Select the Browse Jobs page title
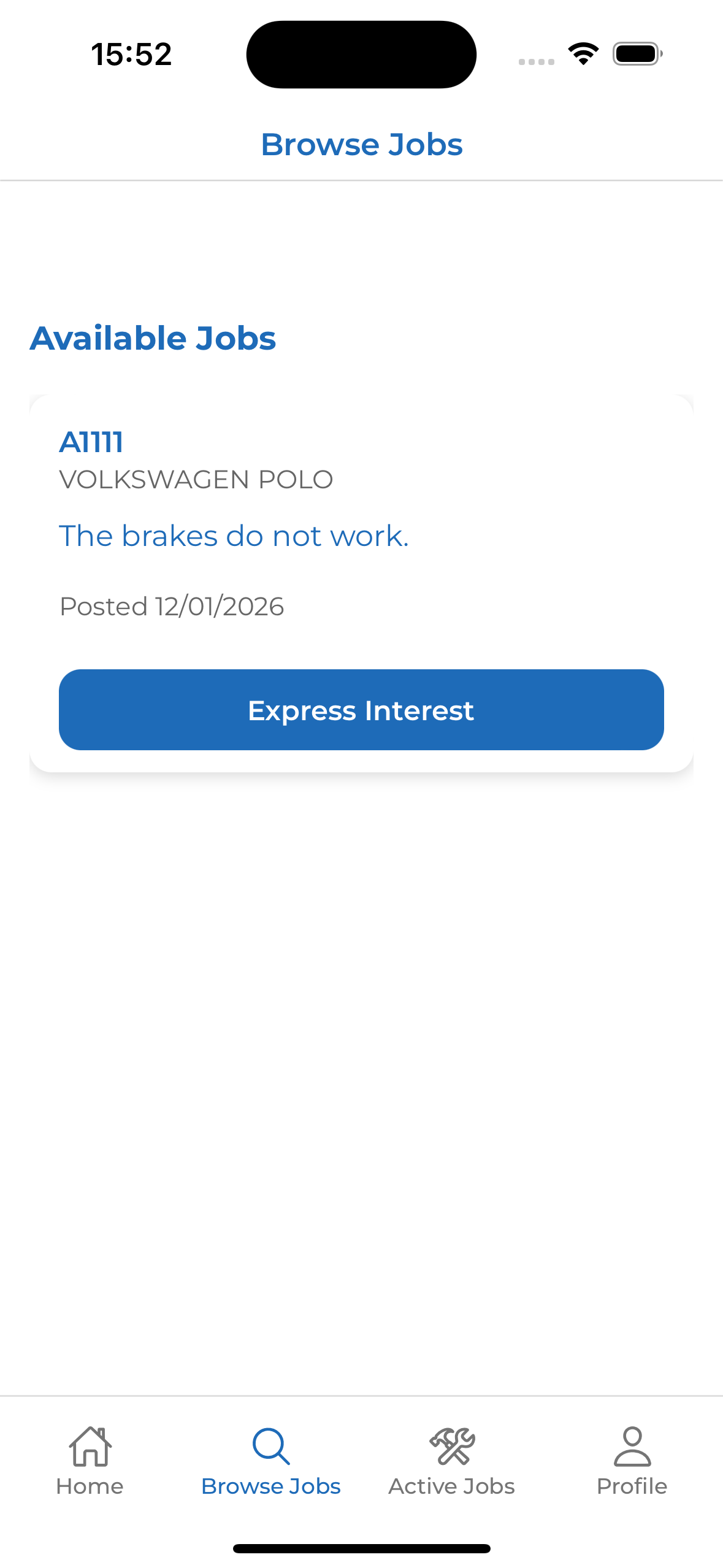Screen dimensions: 723x1568 (x=362, y=144)
